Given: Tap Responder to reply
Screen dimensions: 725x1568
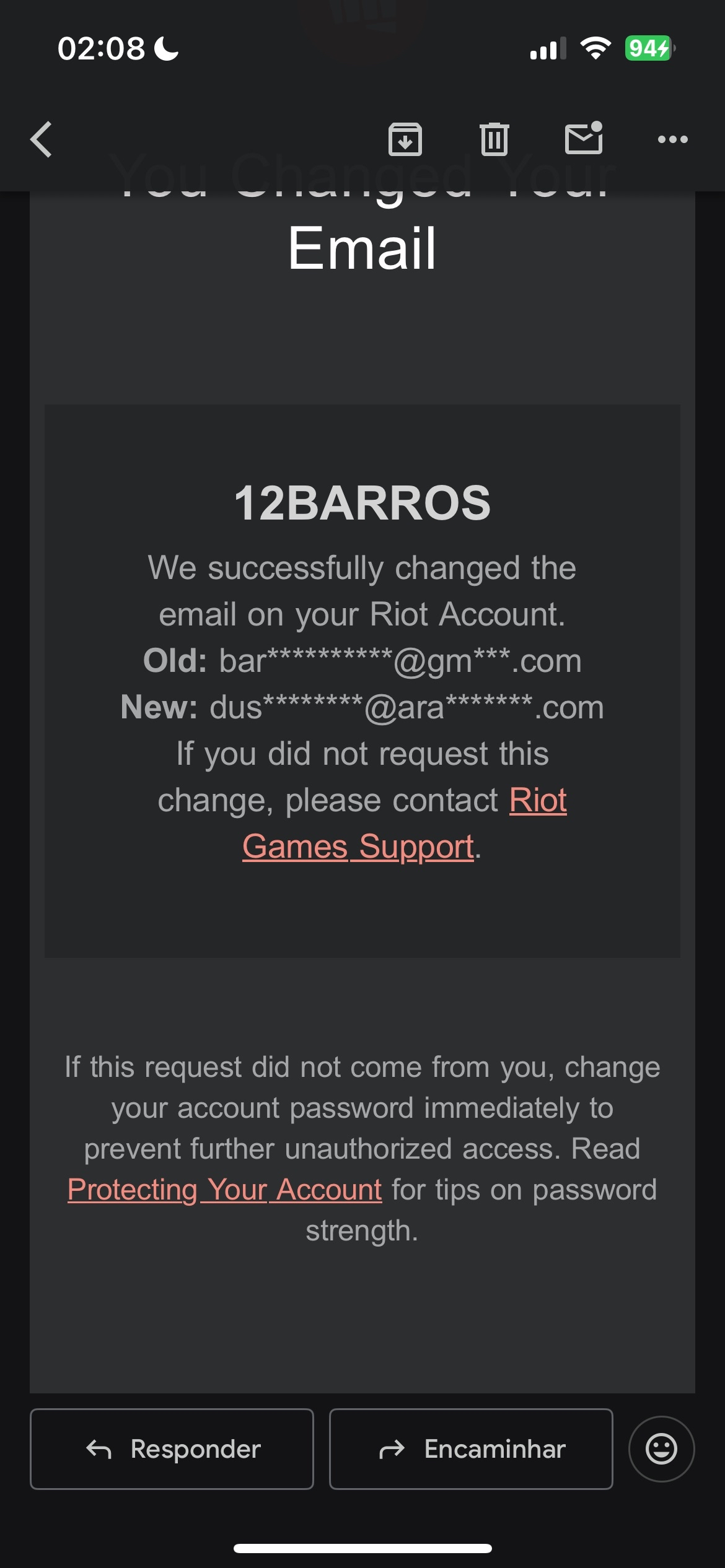Looking at the screenshot, I should (172, 1449).
